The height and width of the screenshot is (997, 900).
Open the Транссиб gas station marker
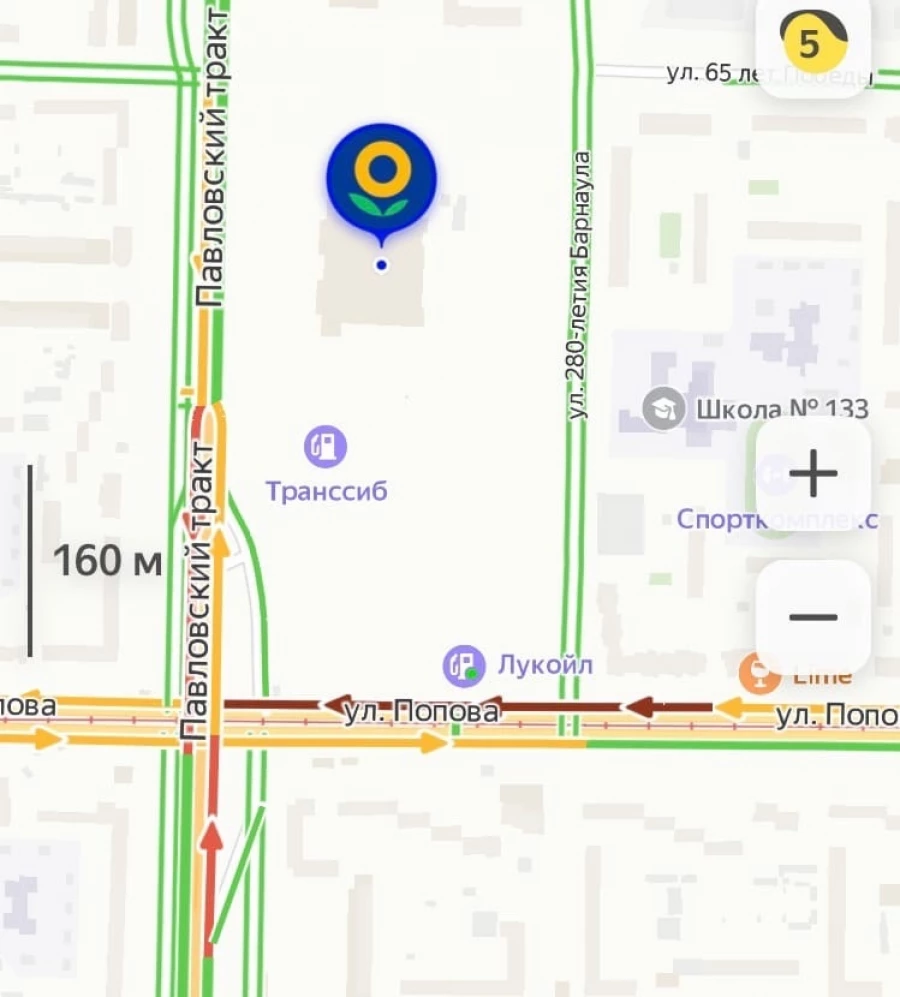coord(325,447)
